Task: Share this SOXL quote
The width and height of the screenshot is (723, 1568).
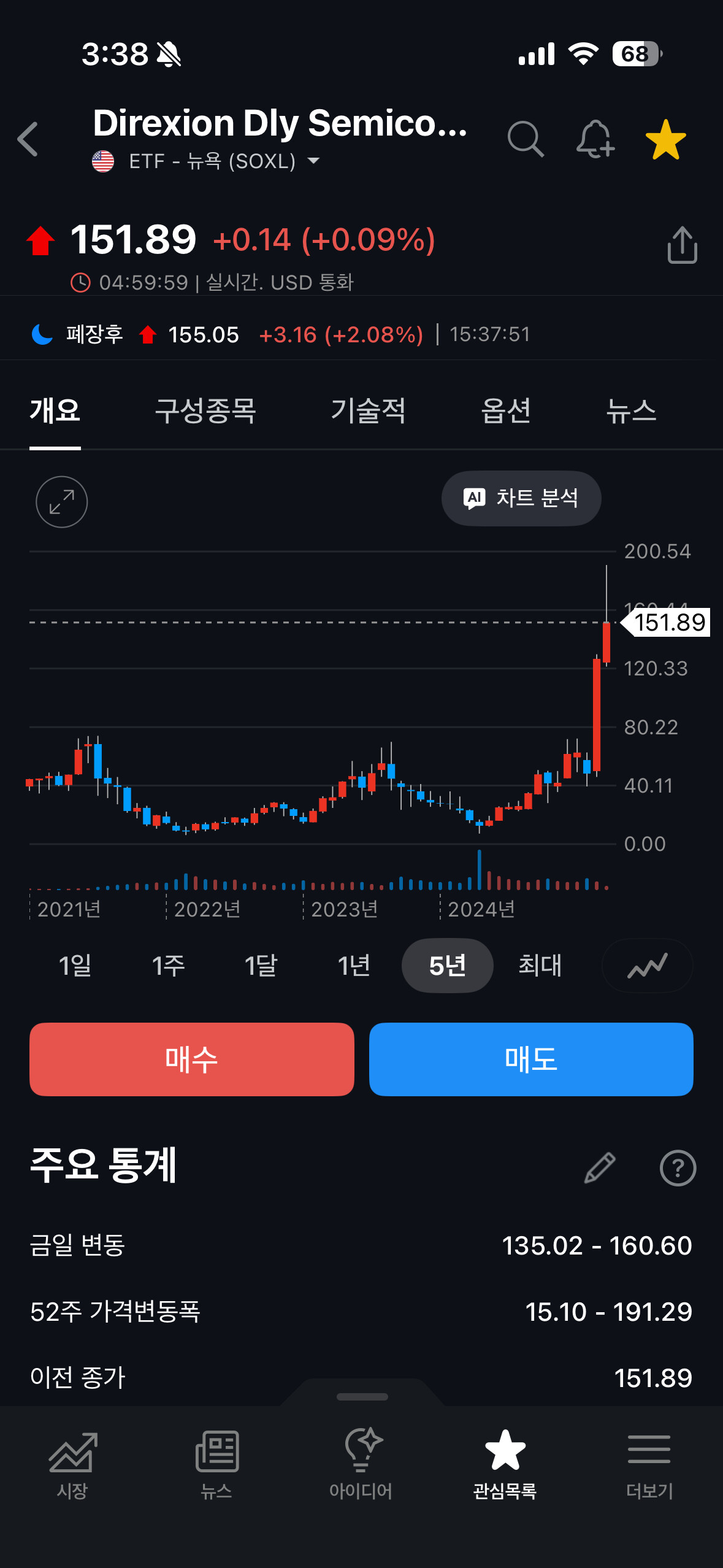Action: pos(682,245)
